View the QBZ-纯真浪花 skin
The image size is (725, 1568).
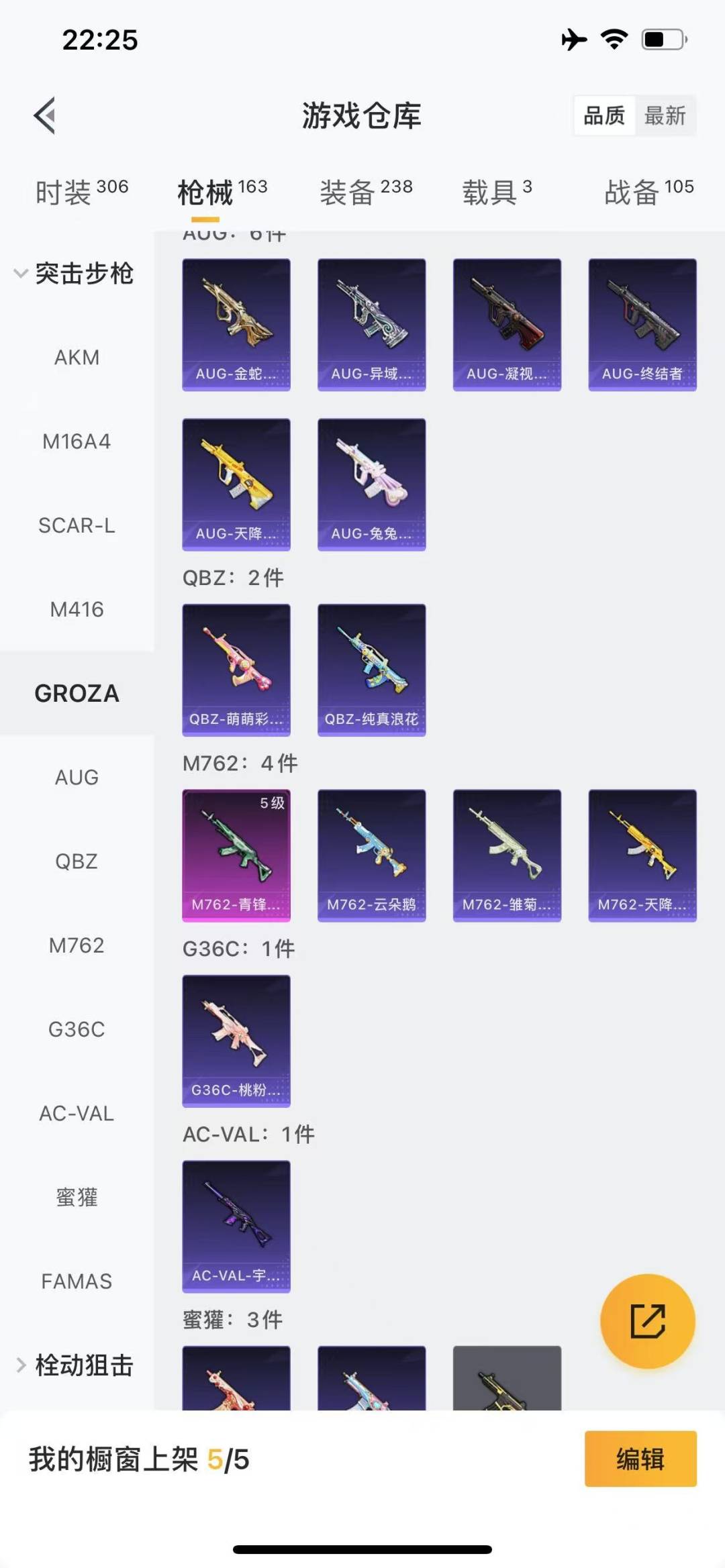tap(371, 670)
